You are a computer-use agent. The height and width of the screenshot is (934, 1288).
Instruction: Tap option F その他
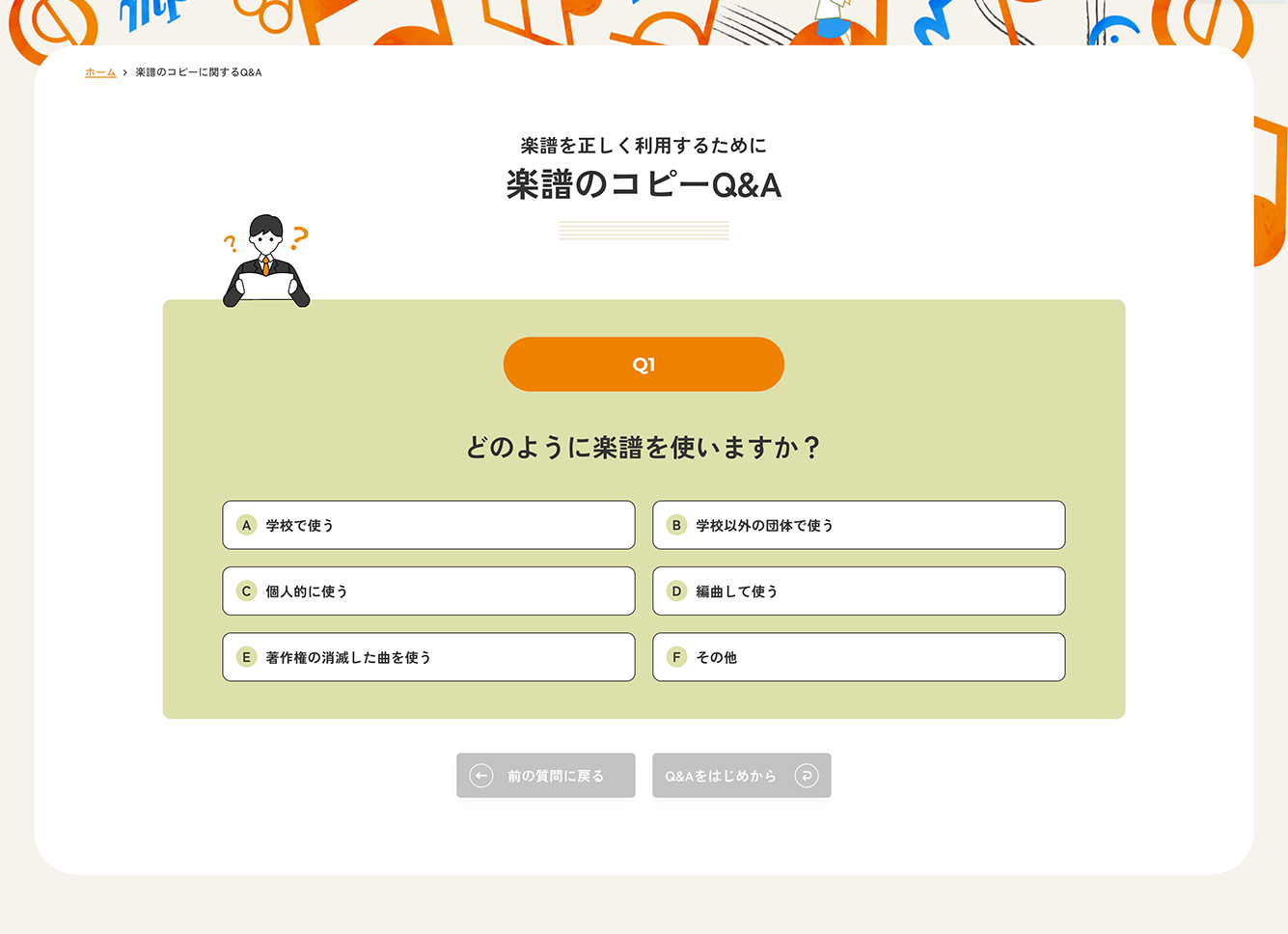(859, 657)
